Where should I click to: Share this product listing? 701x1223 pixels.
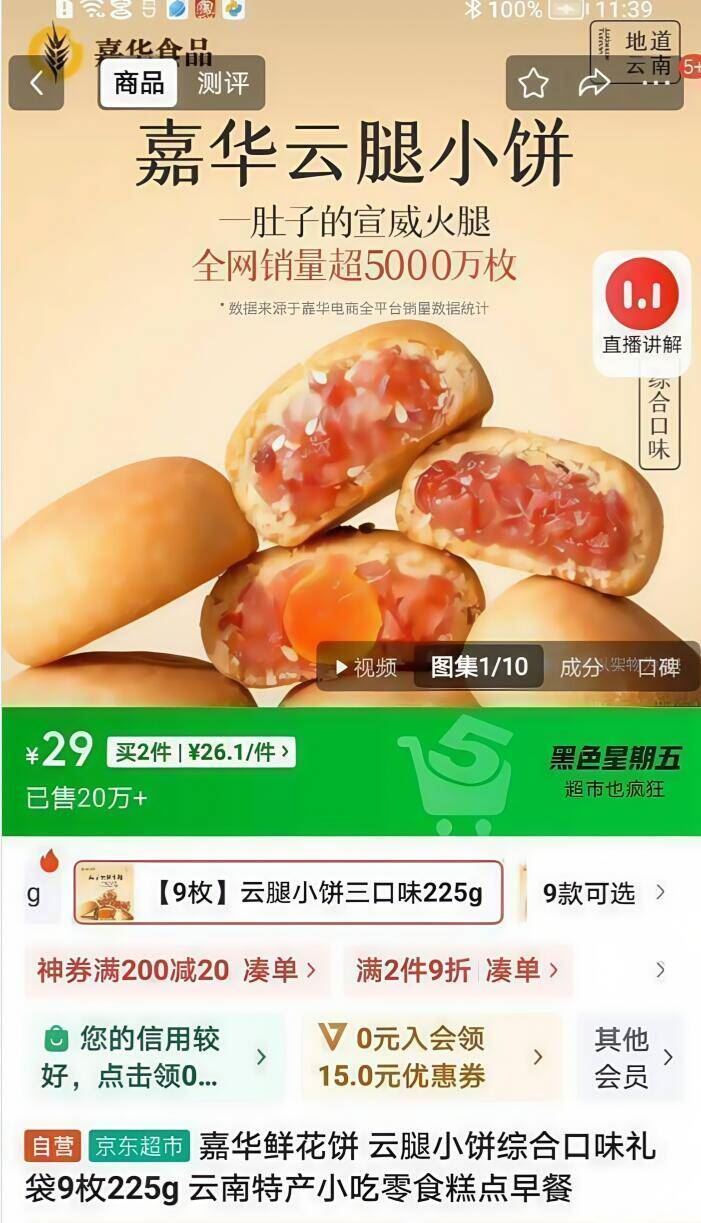(x=594, y=83)
